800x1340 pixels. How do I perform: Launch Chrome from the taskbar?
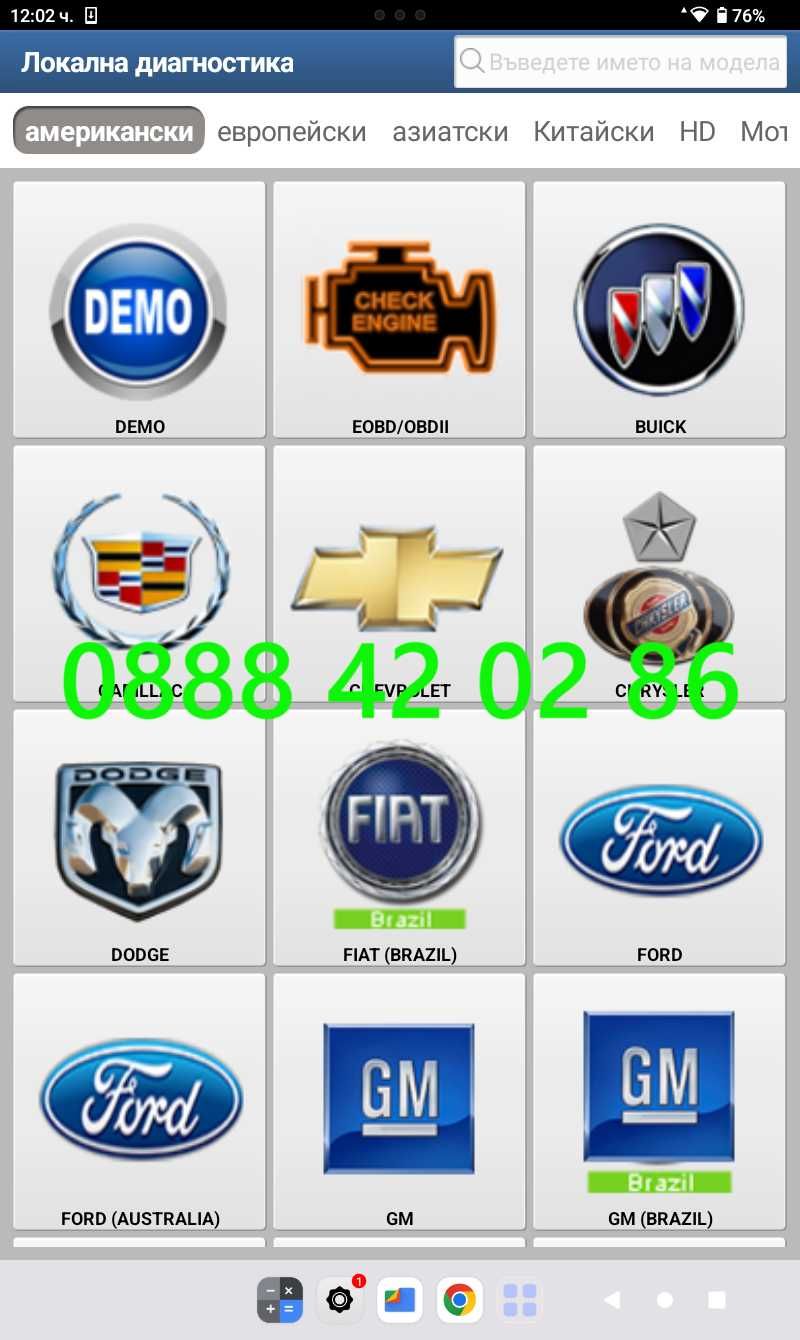(459, 1300)
